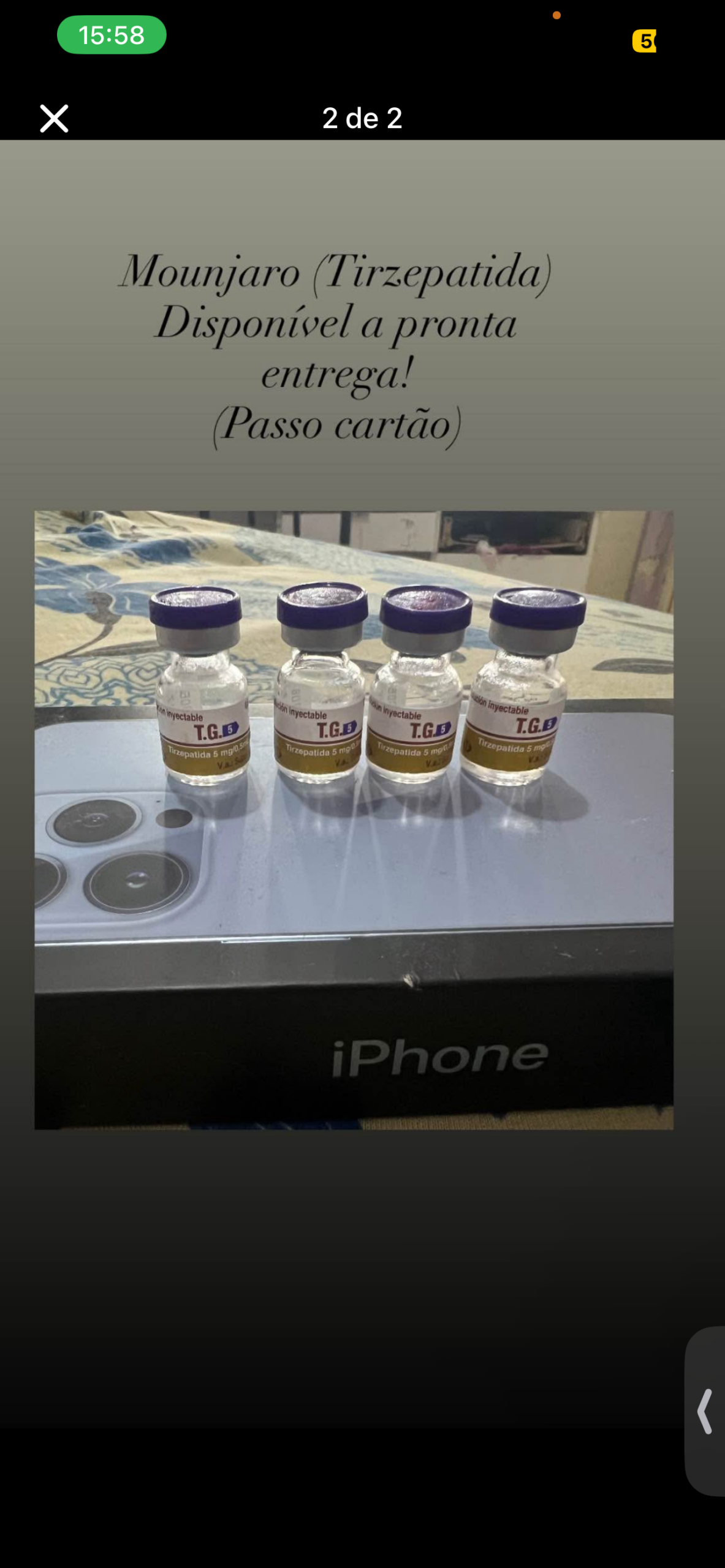Open the side panel arrow handle

click(x=705, y=1411)
